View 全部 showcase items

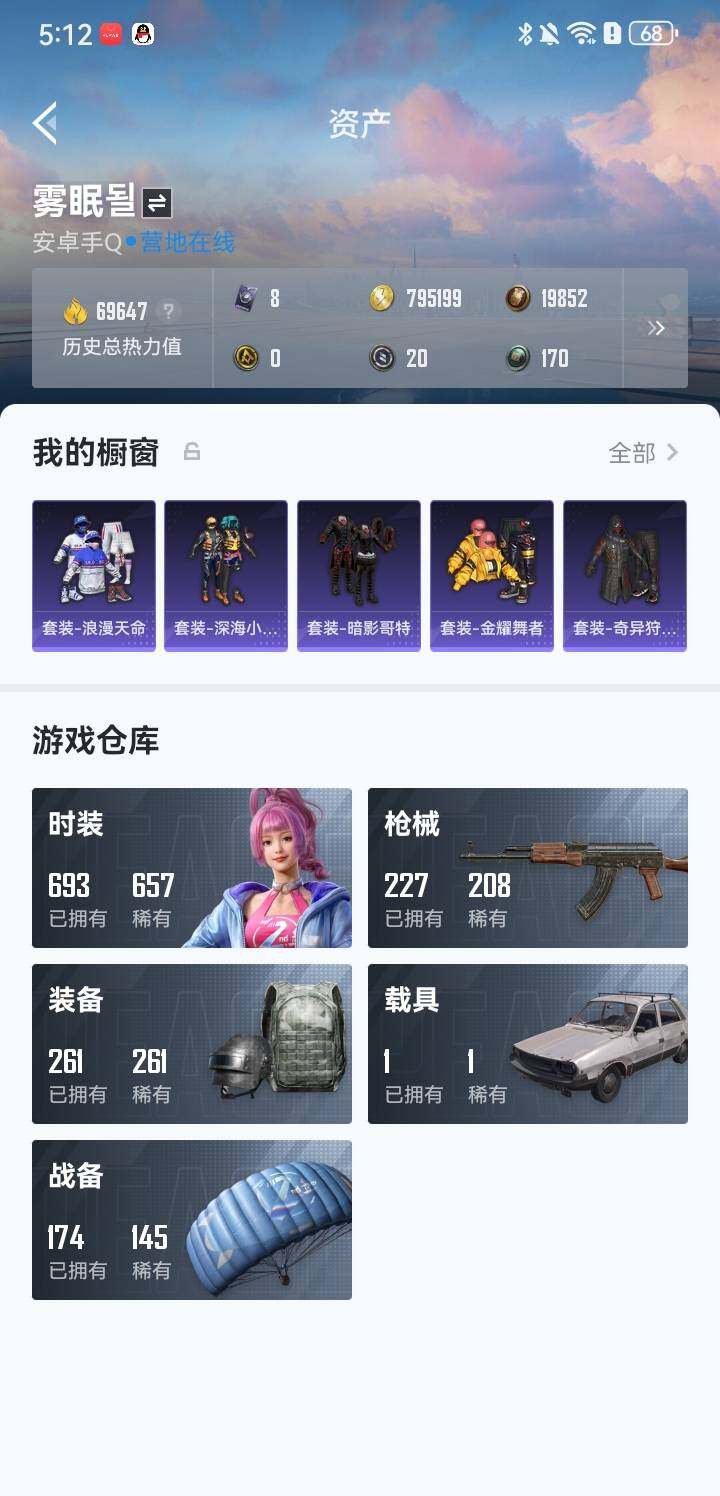click(643, 453)
